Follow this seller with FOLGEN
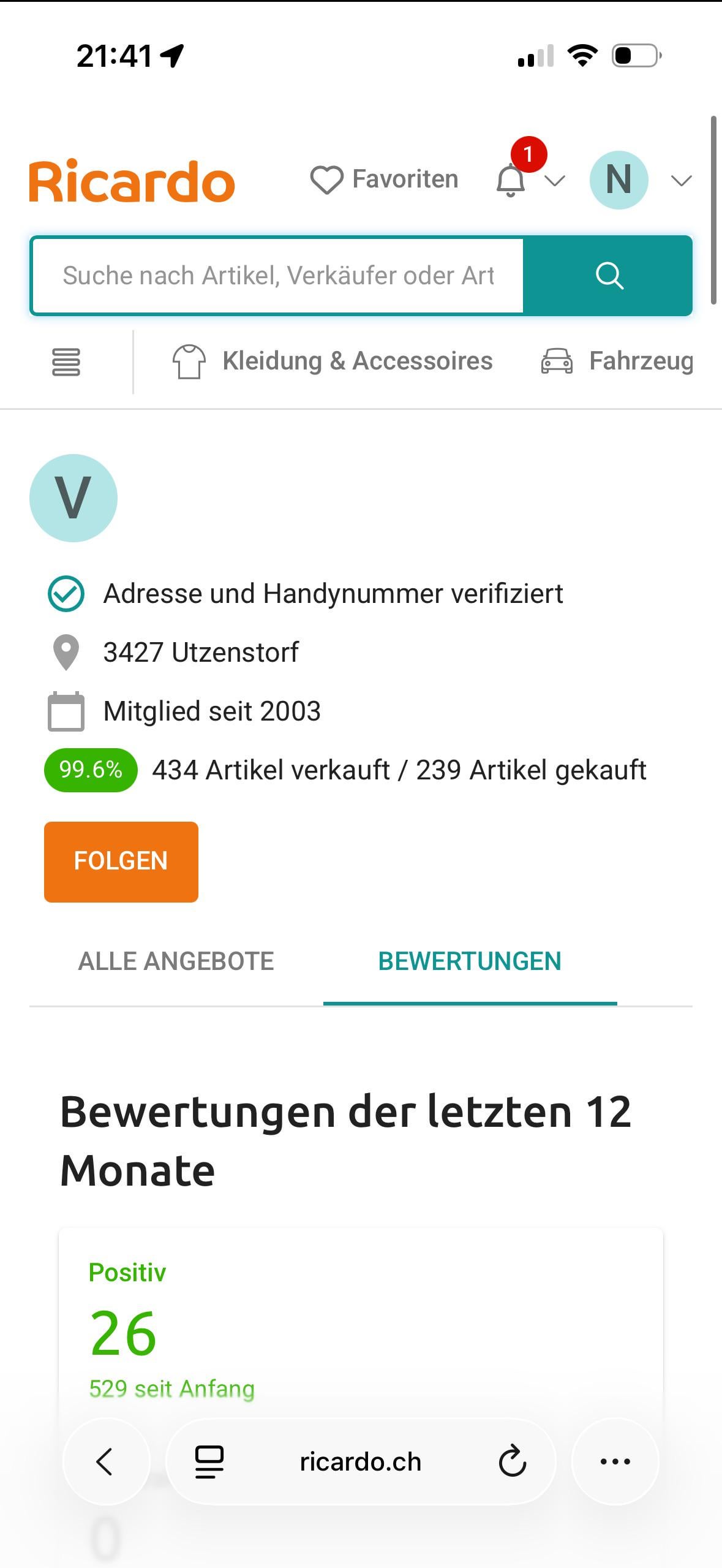The width and height of the screenshot is (722, 1568). pos(121,861)
